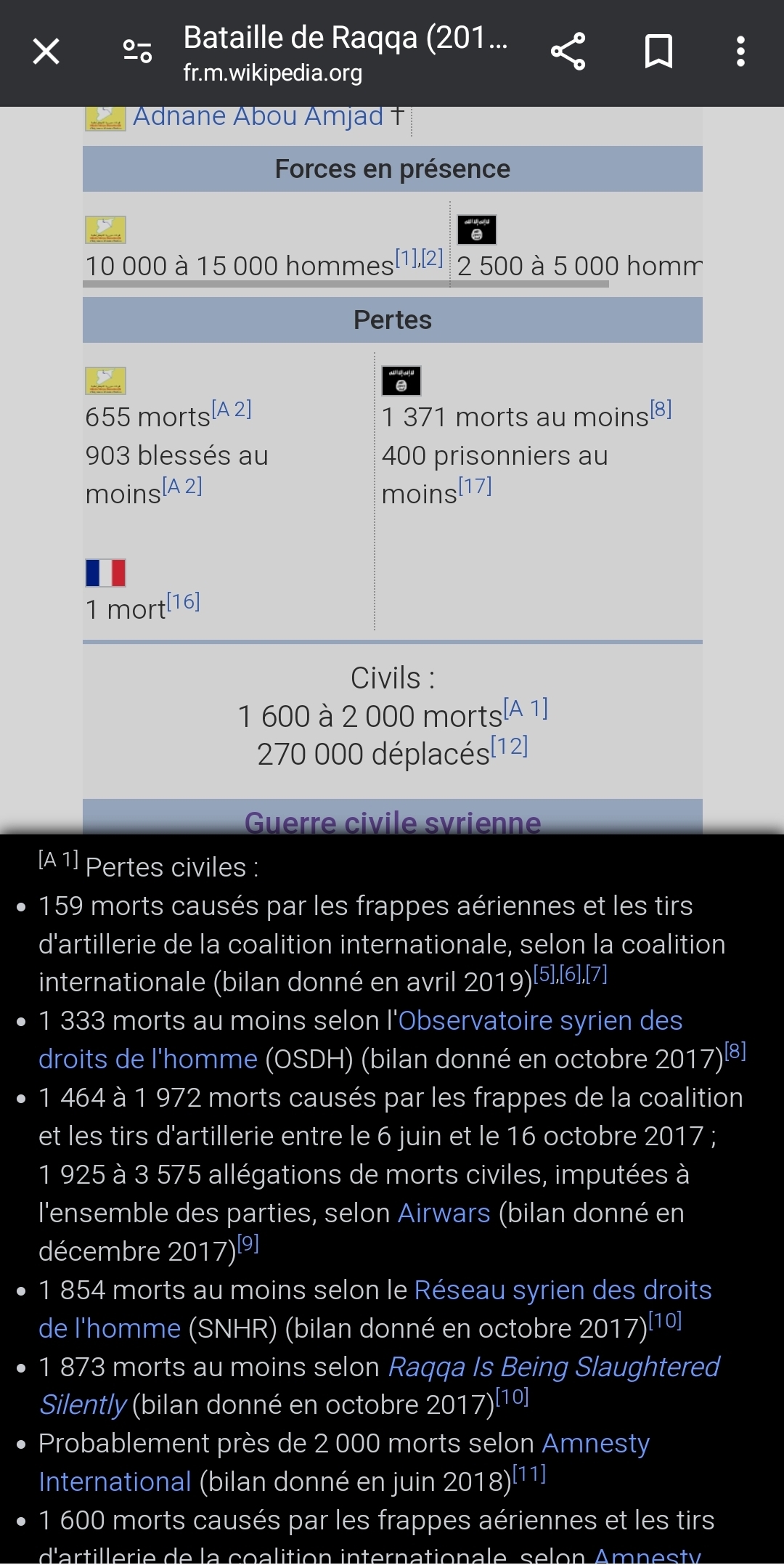Tap note [A 1] after 2 000 morts

tap(526, 708)
